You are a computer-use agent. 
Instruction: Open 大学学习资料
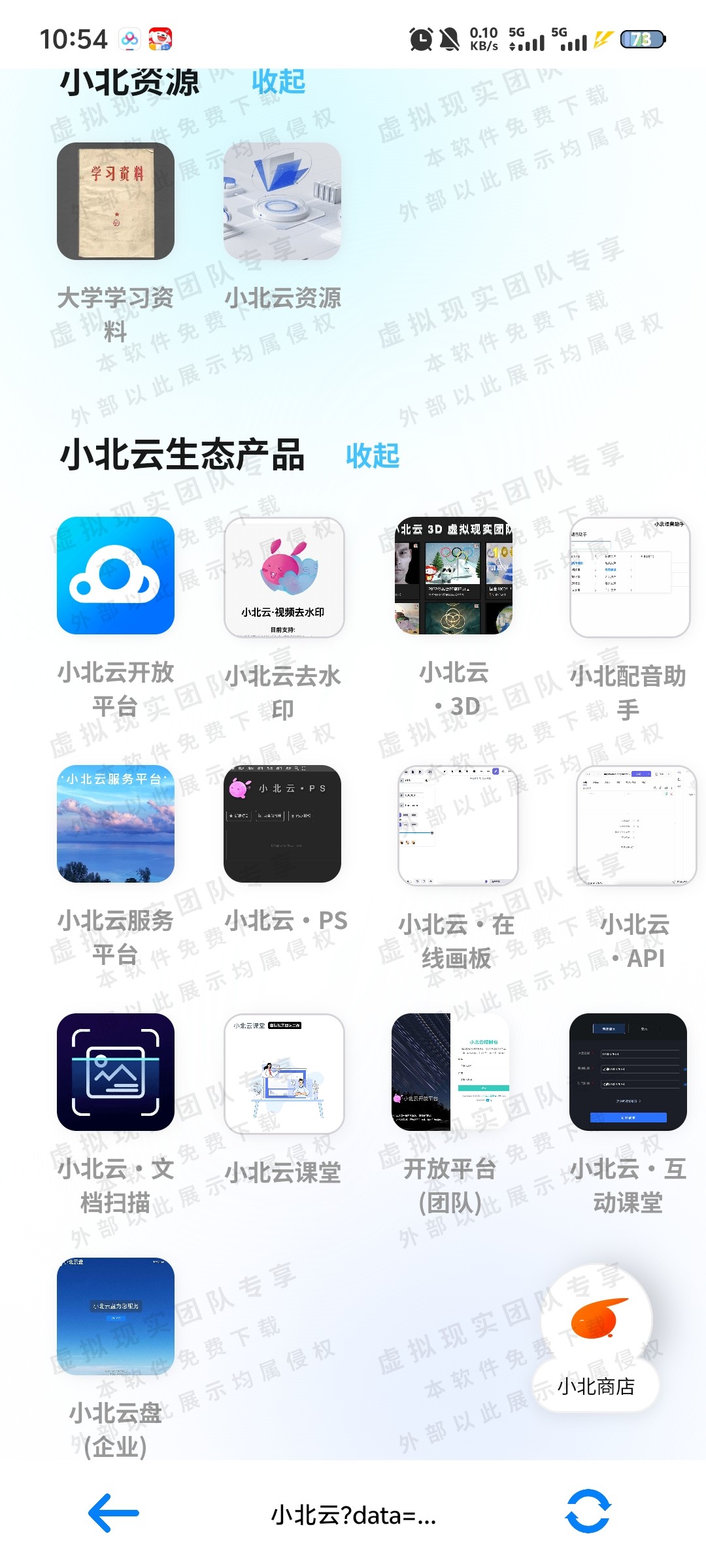[116, 201]
